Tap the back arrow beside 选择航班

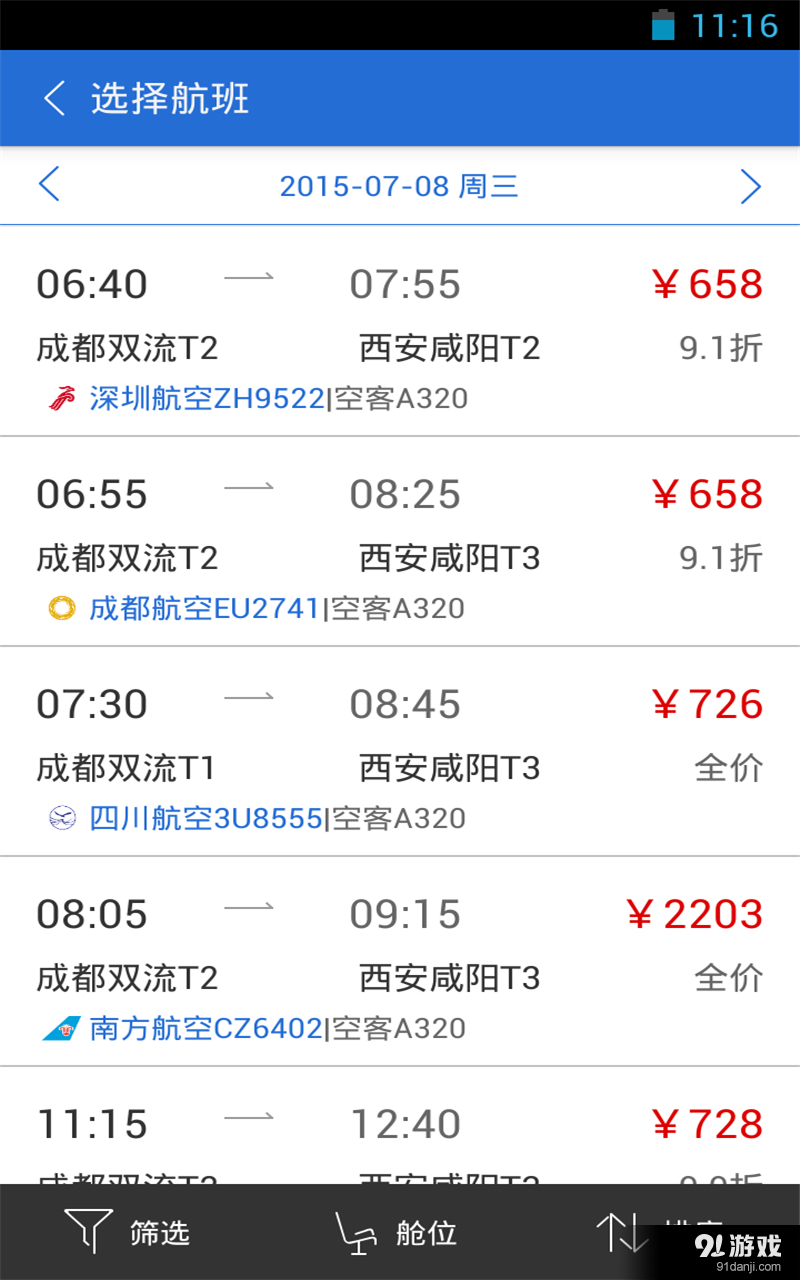pos(53,98)
